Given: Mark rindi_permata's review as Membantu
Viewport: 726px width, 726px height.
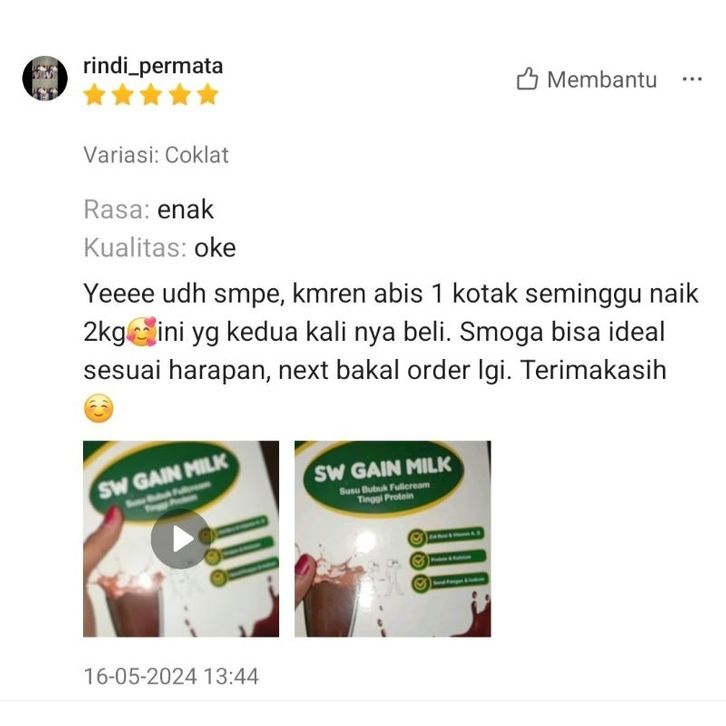Looking at the screenshot, I should tap(586, 80).
